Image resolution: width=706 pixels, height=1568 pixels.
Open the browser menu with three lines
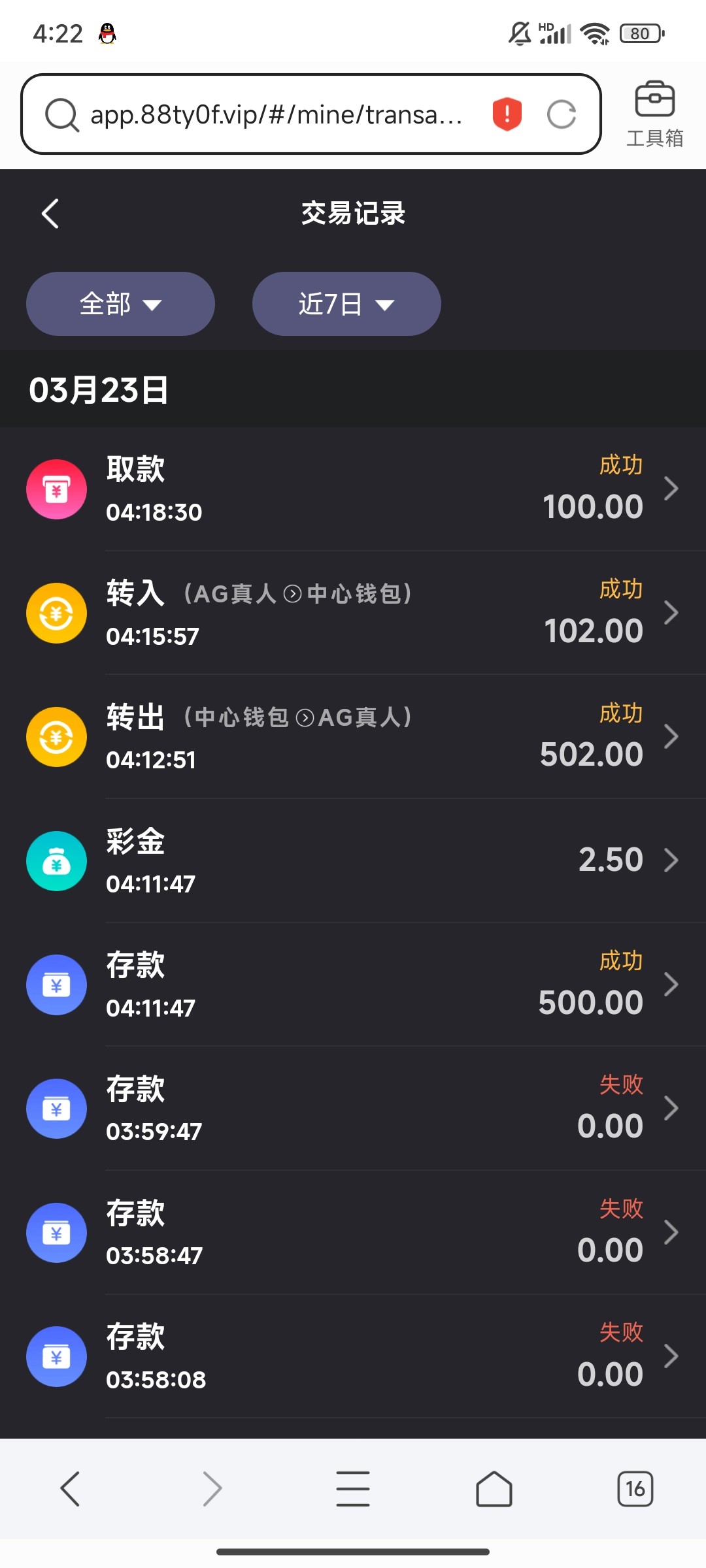(x=353, y=1489)
